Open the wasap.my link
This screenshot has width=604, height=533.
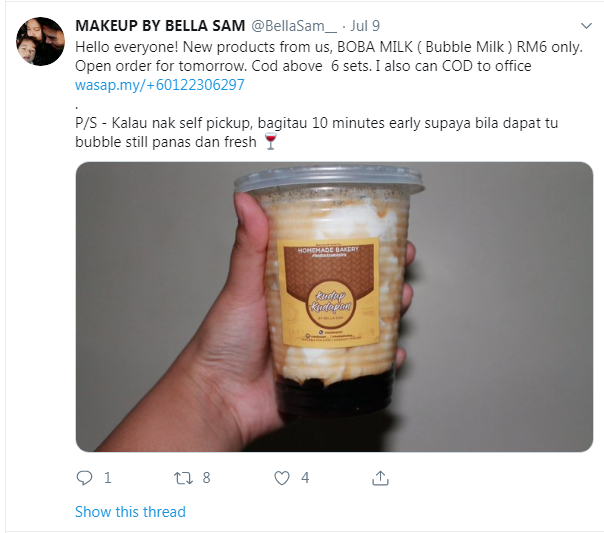point(160,84)
